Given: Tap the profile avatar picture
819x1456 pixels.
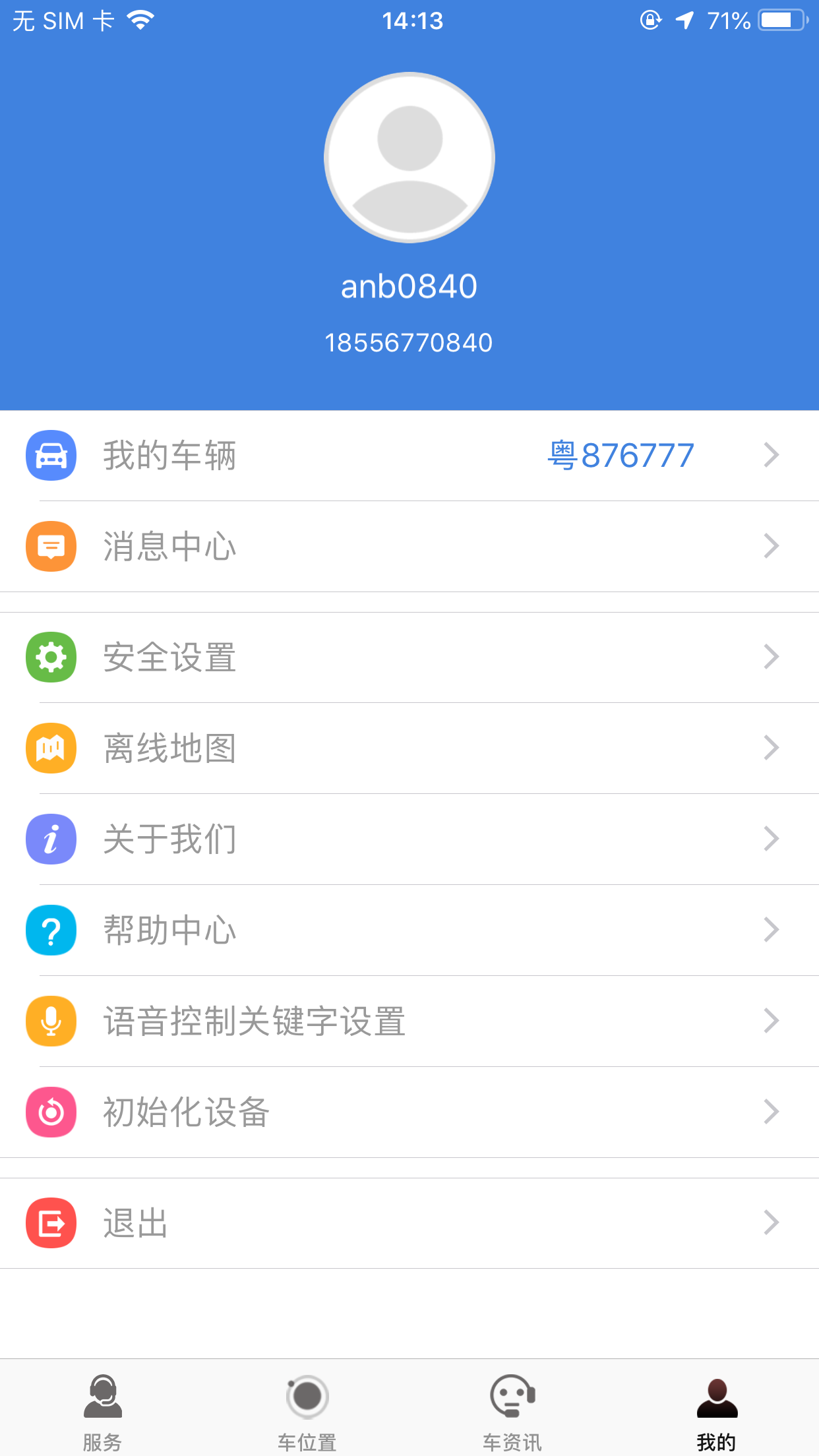Looking at the screenshot, I should 409,158.
